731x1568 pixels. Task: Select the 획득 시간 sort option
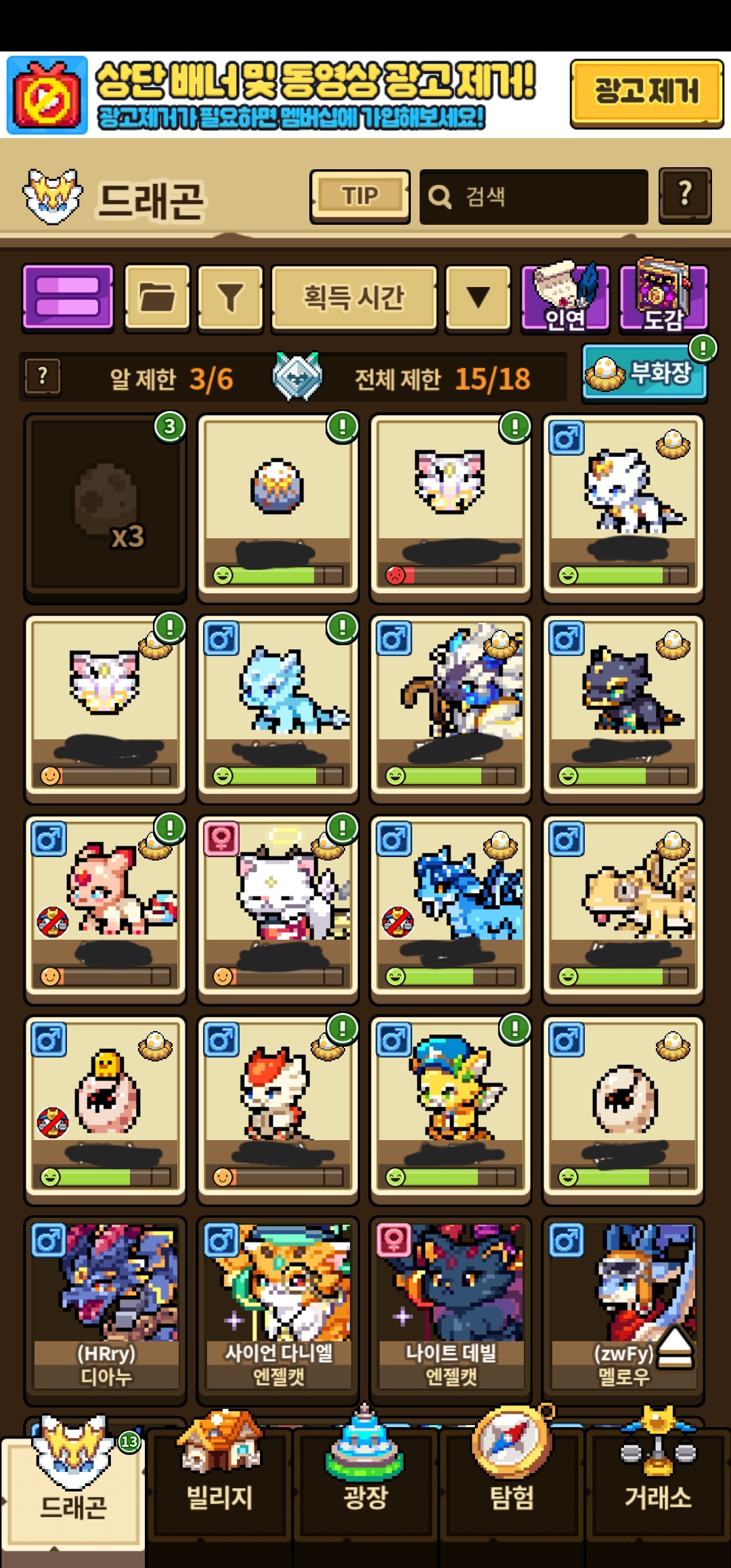[x=353, y=298]
